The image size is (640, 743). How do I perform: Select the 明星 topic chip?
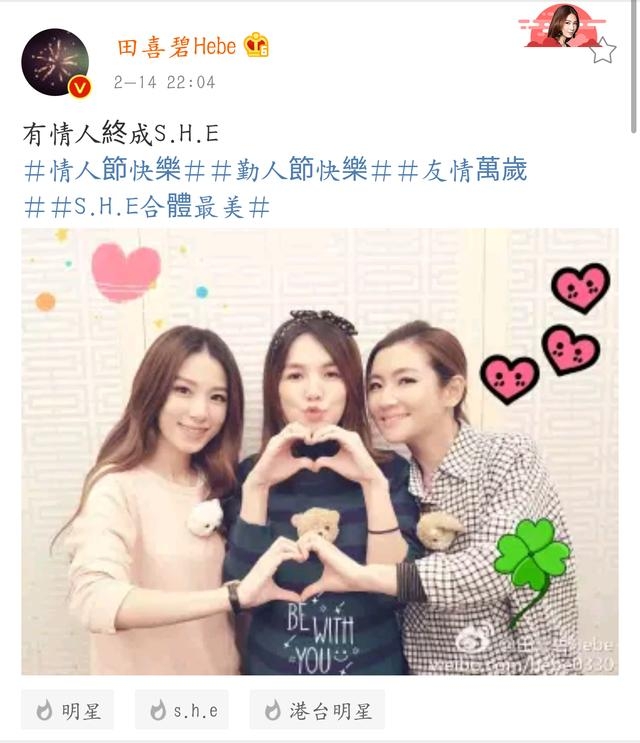[68, 711]
